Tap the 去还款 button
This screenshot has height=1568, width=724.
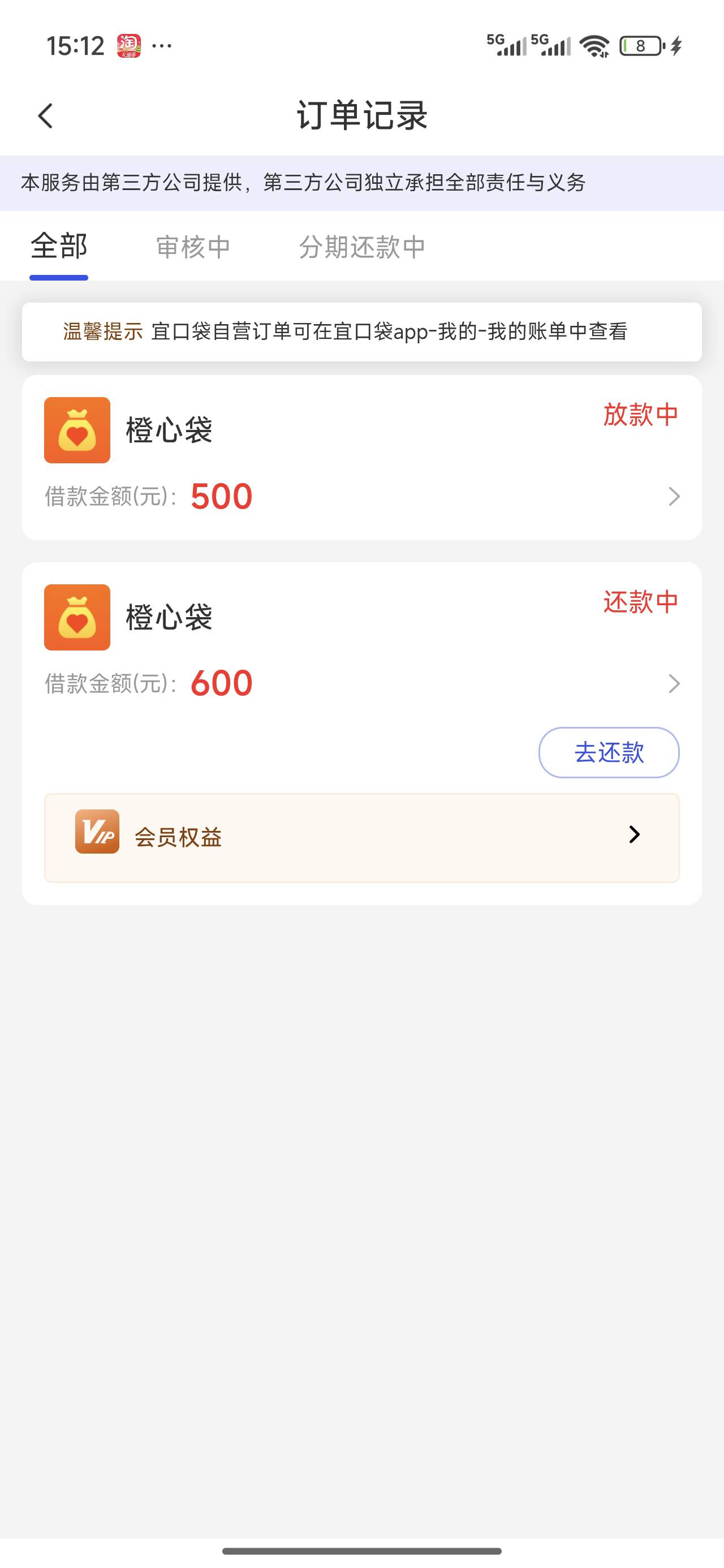pyautogui.click(x=608, y=752)
